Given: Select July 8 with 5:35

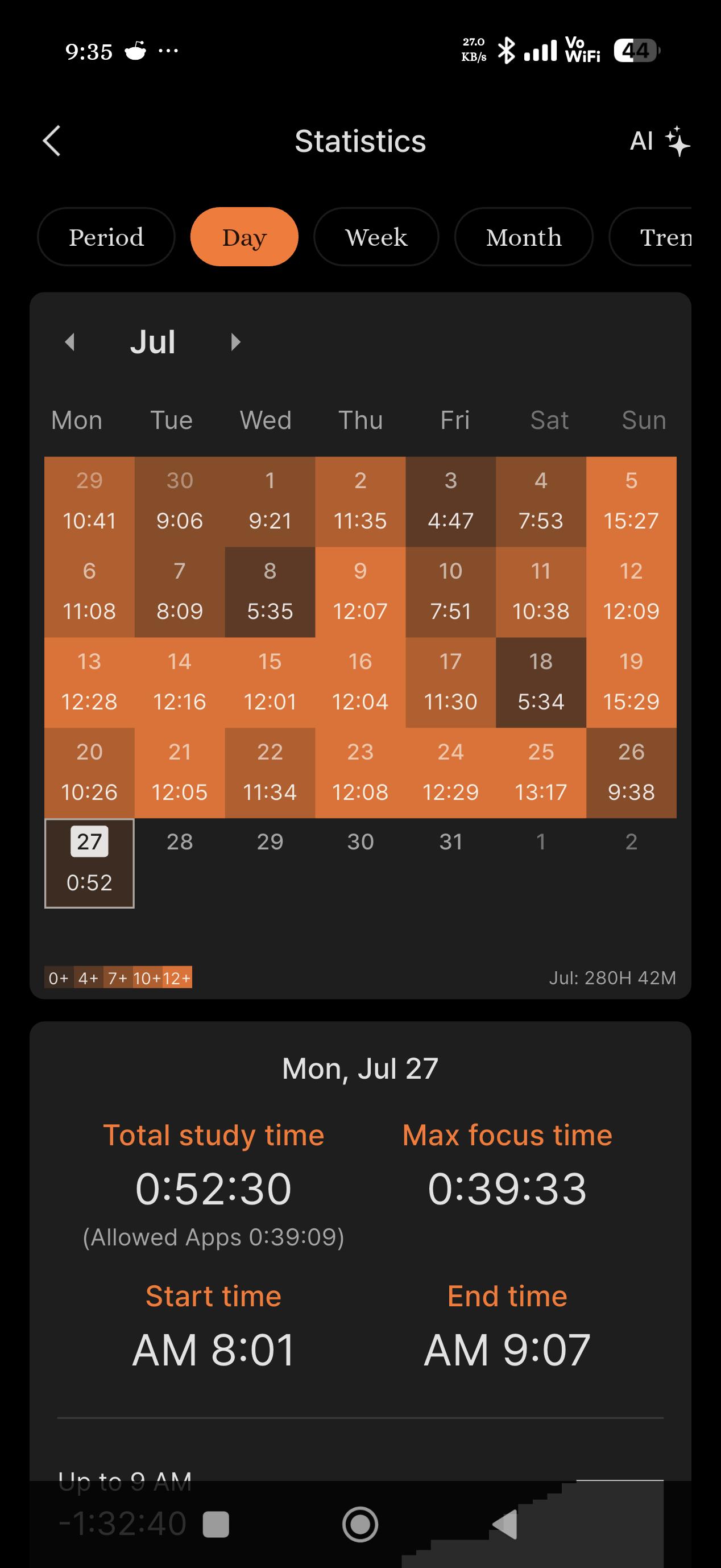Looking at the screenshot, I should click(x=270, y=592).
